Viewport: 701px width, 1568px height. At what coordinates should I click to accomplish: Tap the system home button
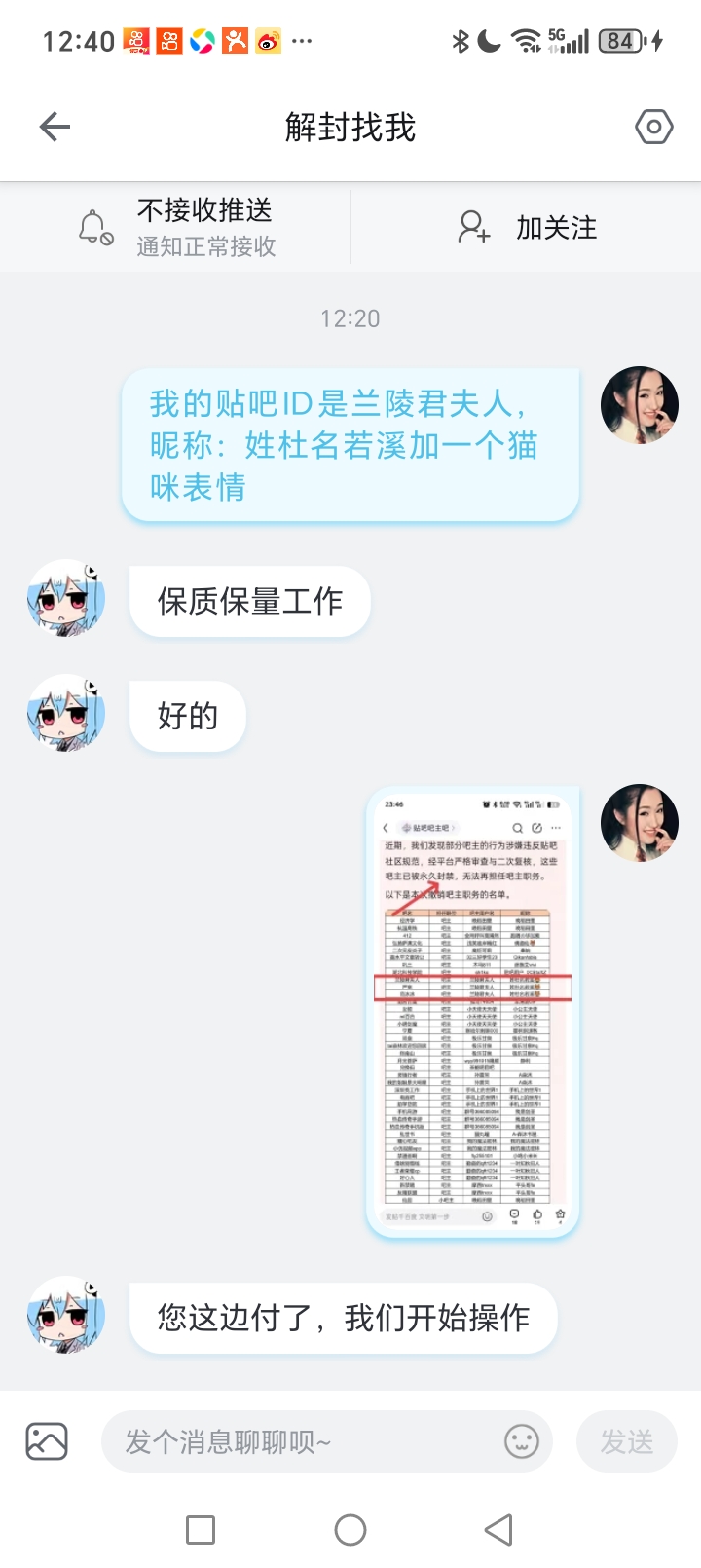click(350, 1530)
